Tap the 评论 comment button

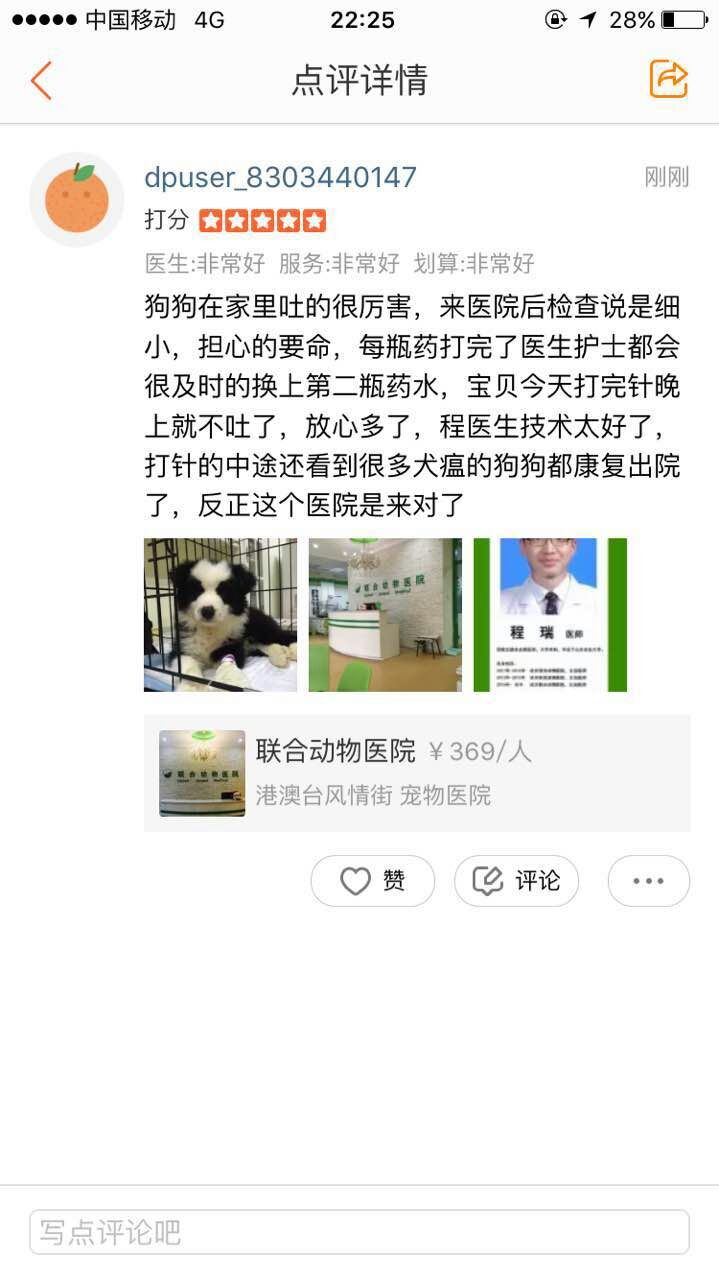[x=516, y=881]
